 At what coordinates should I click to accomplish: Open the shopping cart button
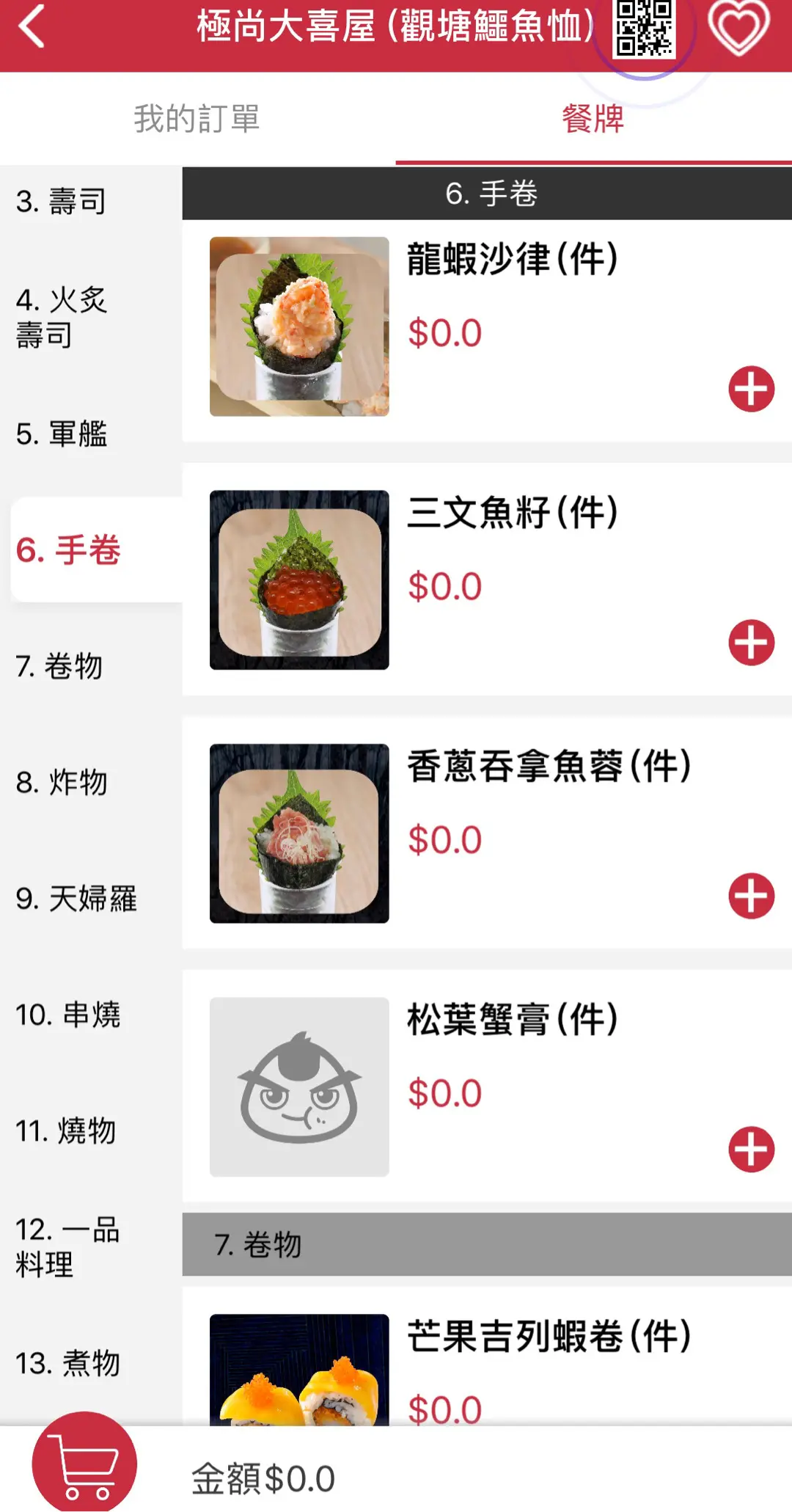coord(84,1463)
